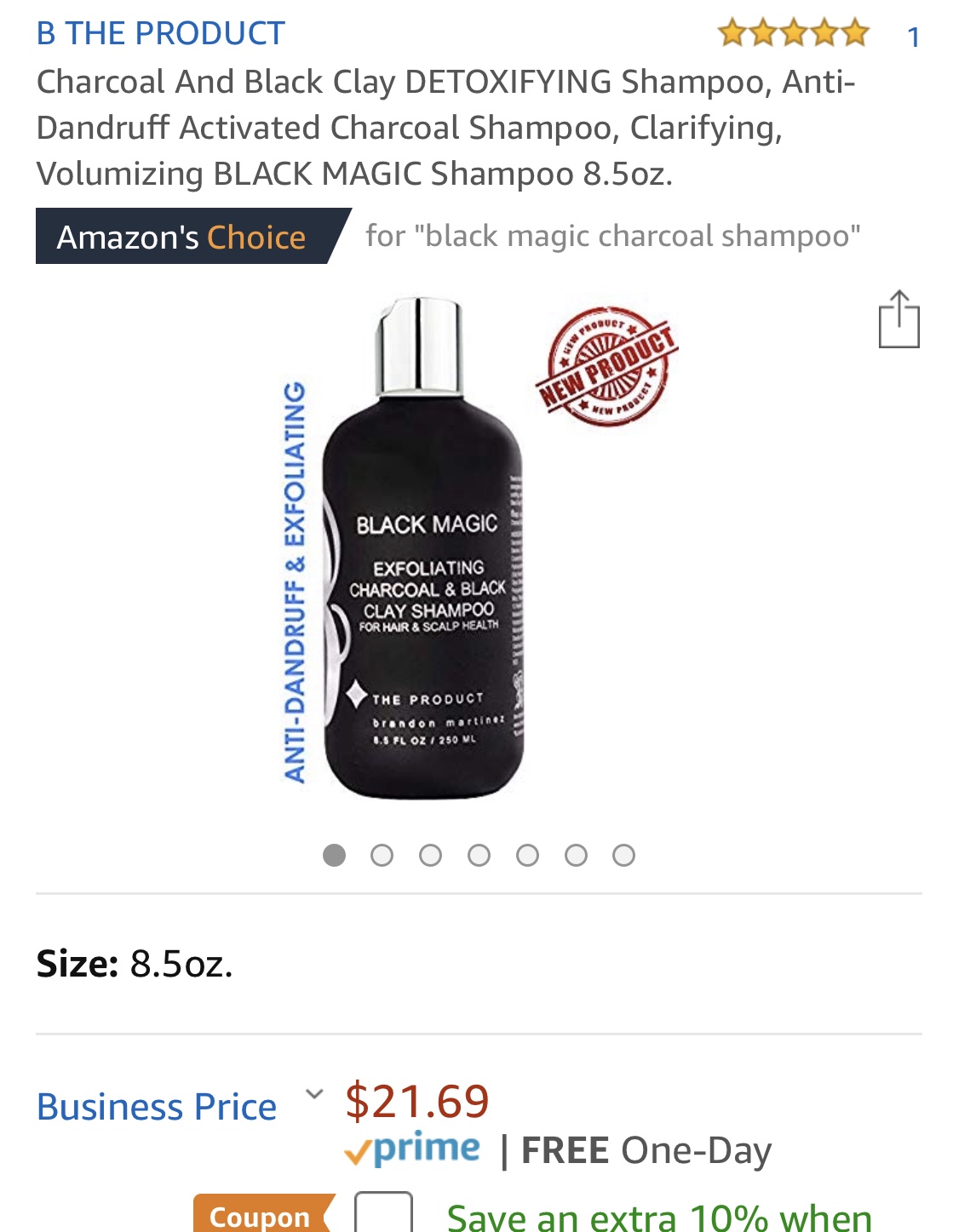
Task: Expand the Business Price dropdown
Action: coord(314,1094)
